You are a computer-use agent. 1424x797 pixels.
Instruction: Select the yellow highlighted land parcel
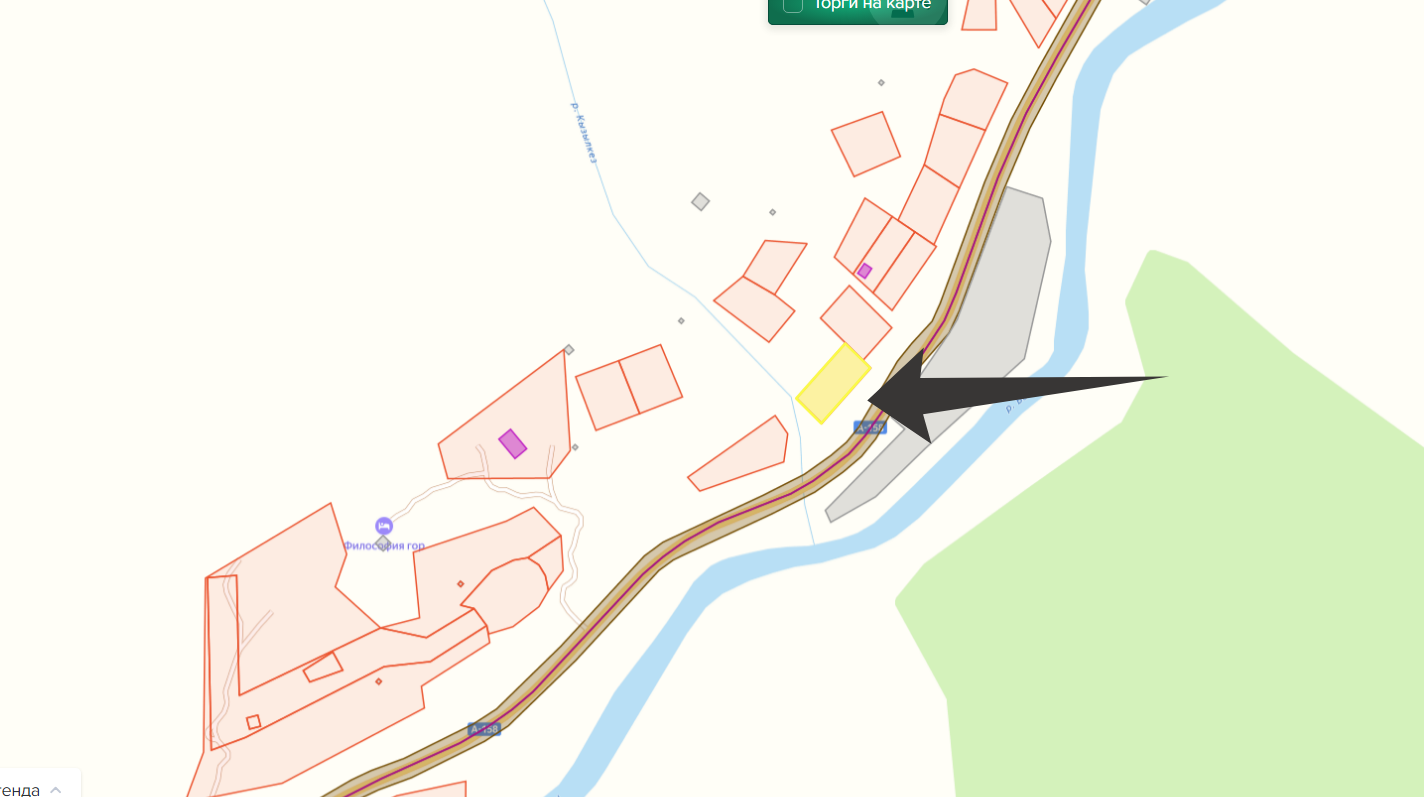(x=833, y=383)
